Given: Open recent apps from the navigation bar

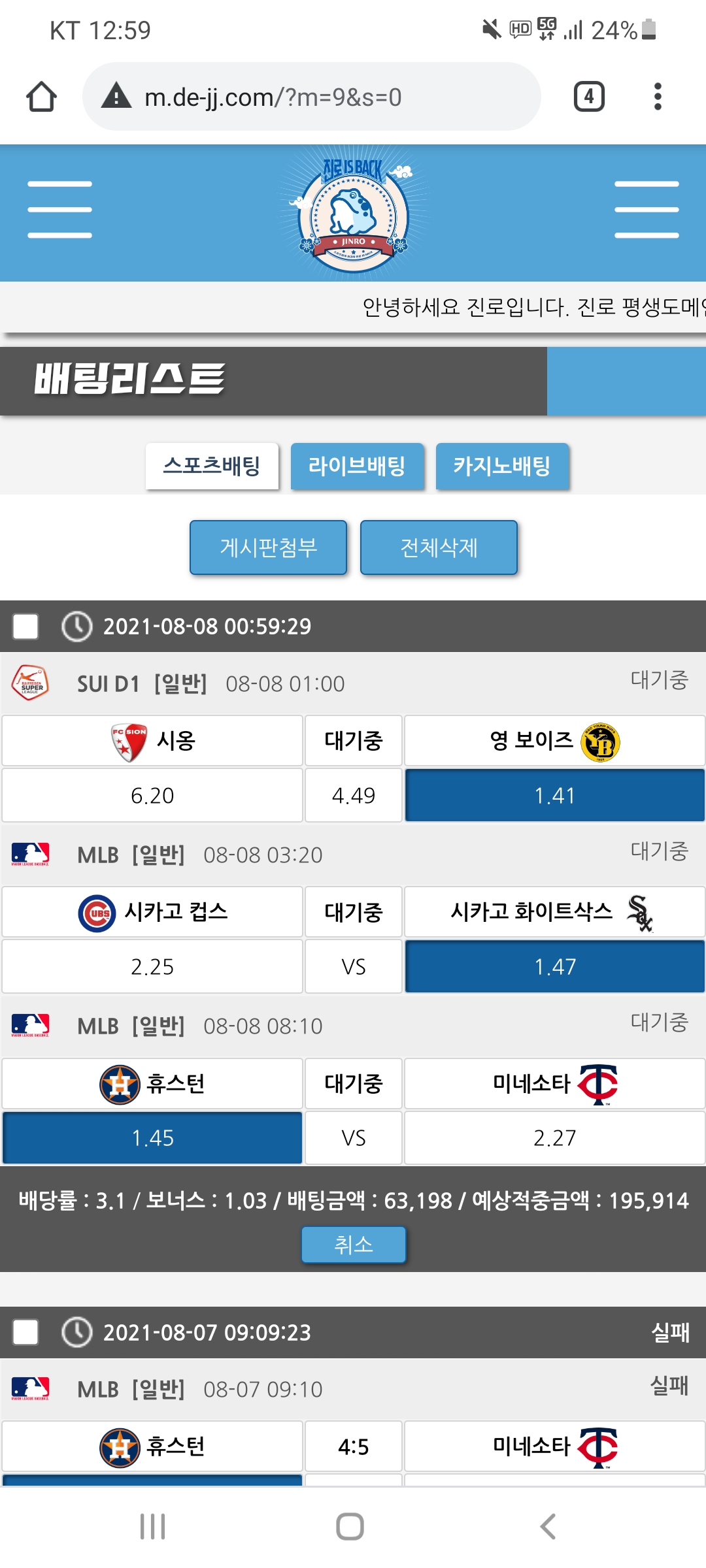Looking at the screenshot, I should pos(152,1527).
